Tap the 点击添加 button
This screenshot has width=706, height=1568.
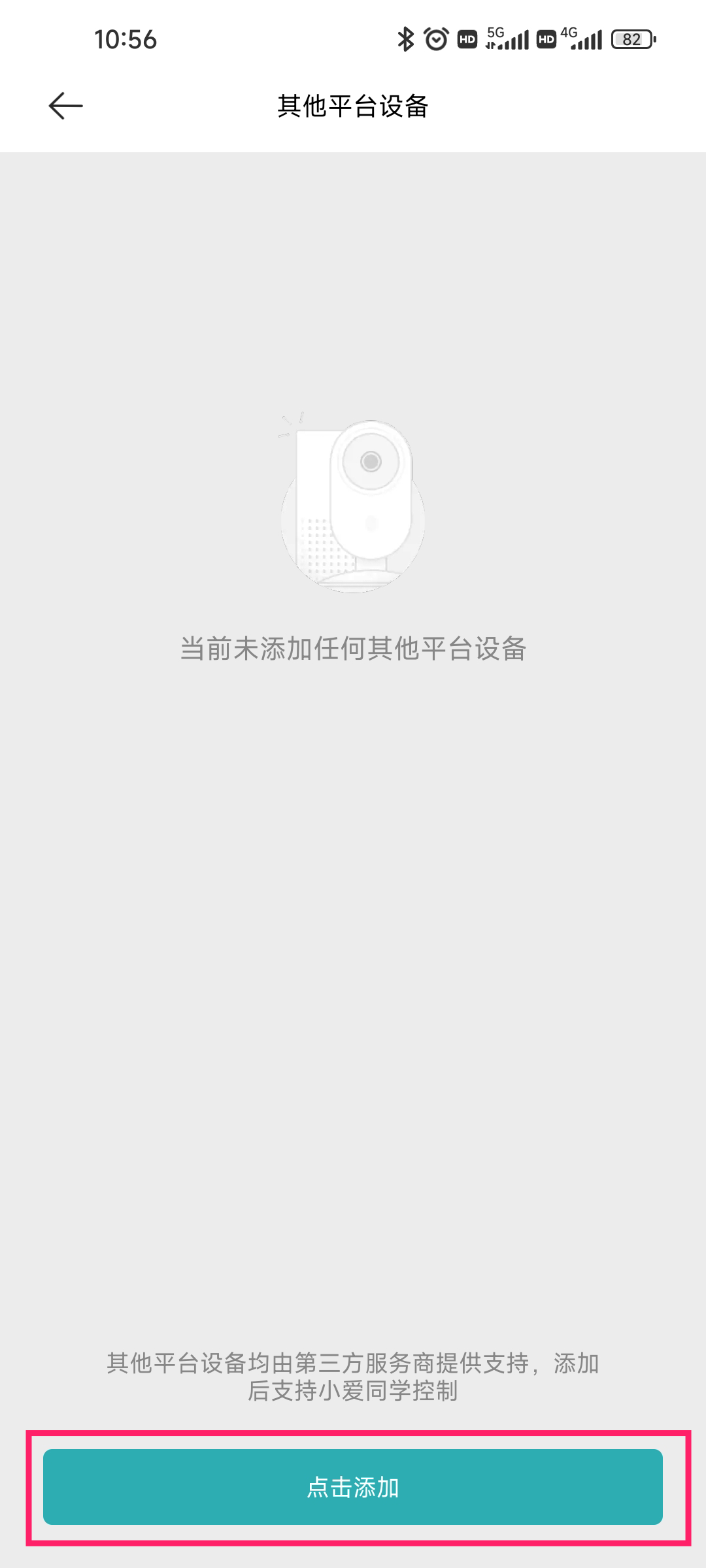coord(353,1487)
